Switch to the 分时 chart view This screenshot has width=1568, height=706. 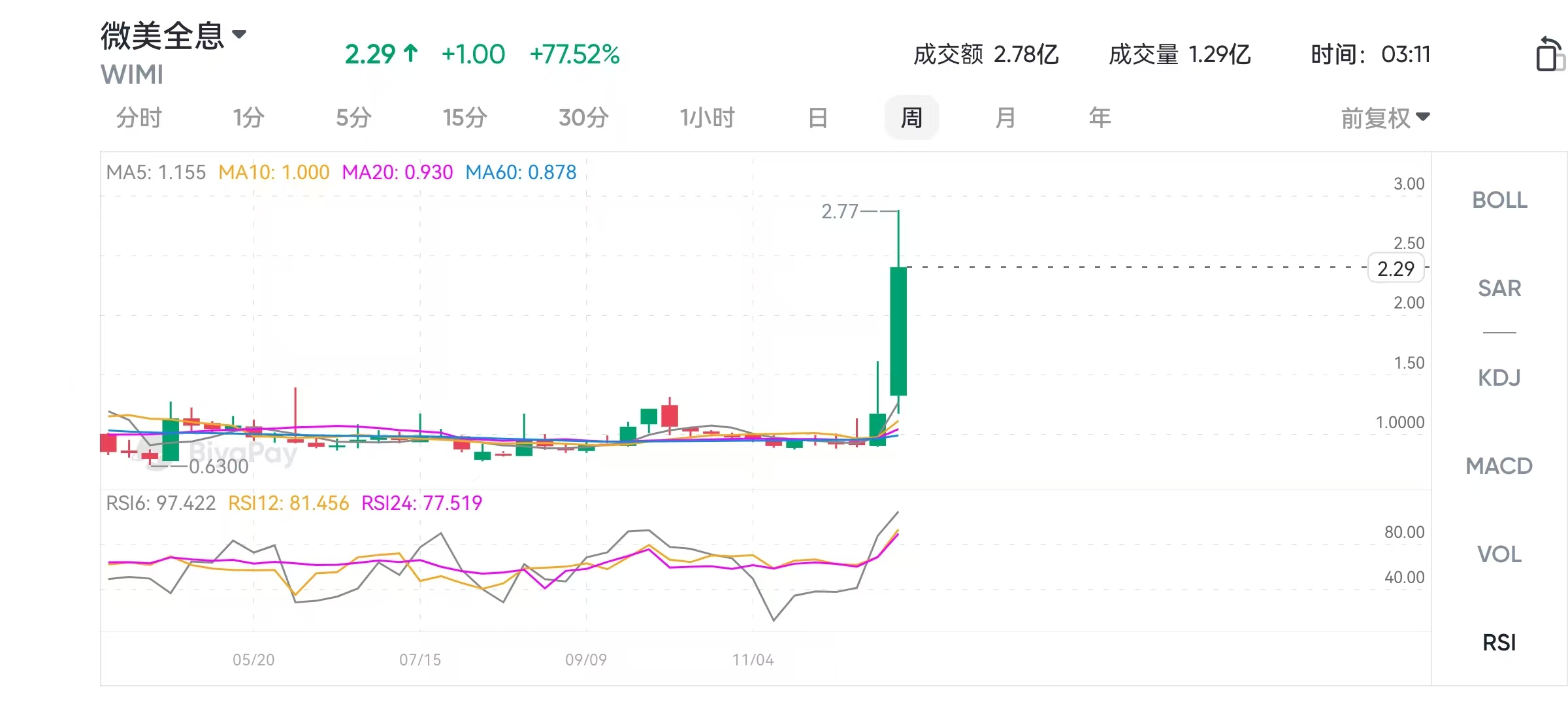point(139,118)
